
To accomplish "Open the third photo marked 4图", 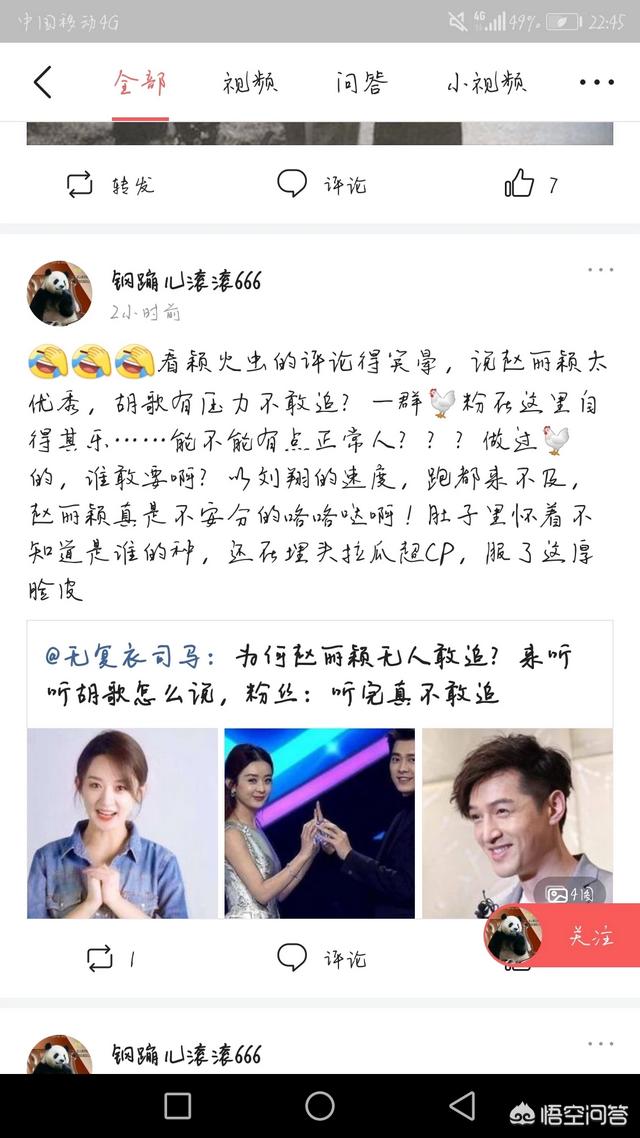I will (x=516, y=823).
